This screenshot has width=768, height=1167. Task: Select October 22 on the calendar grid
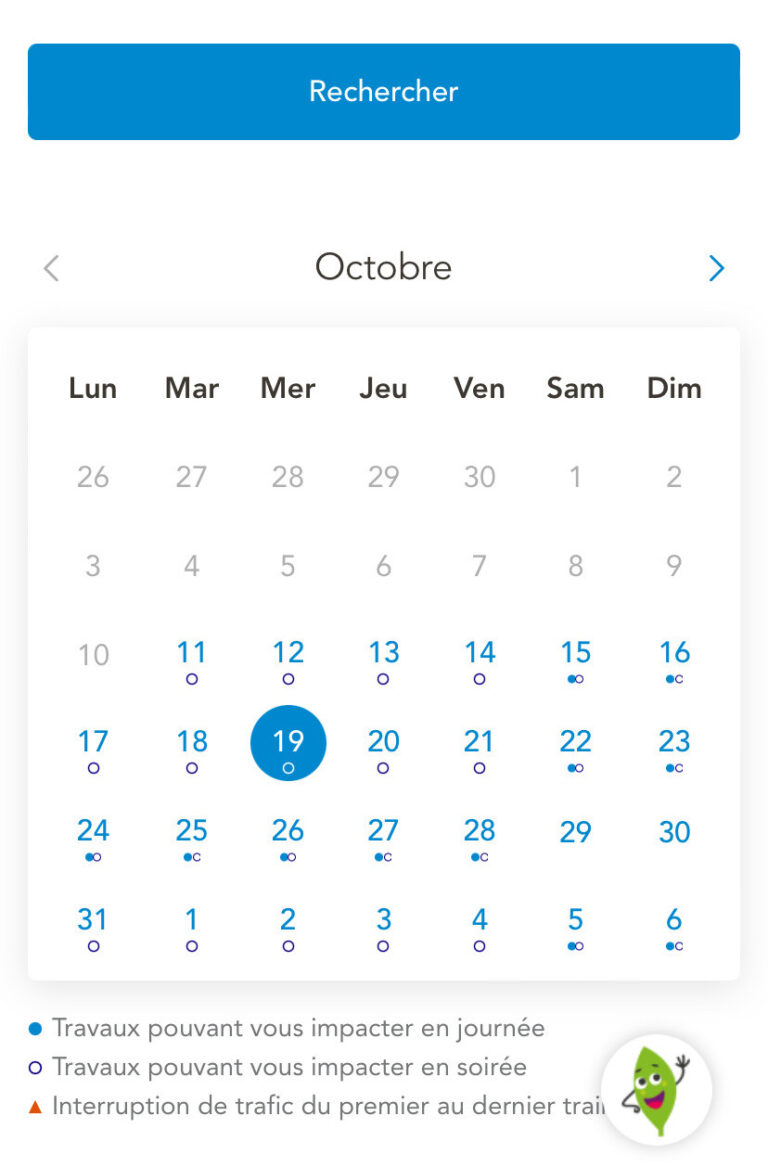tap(576, 743)
